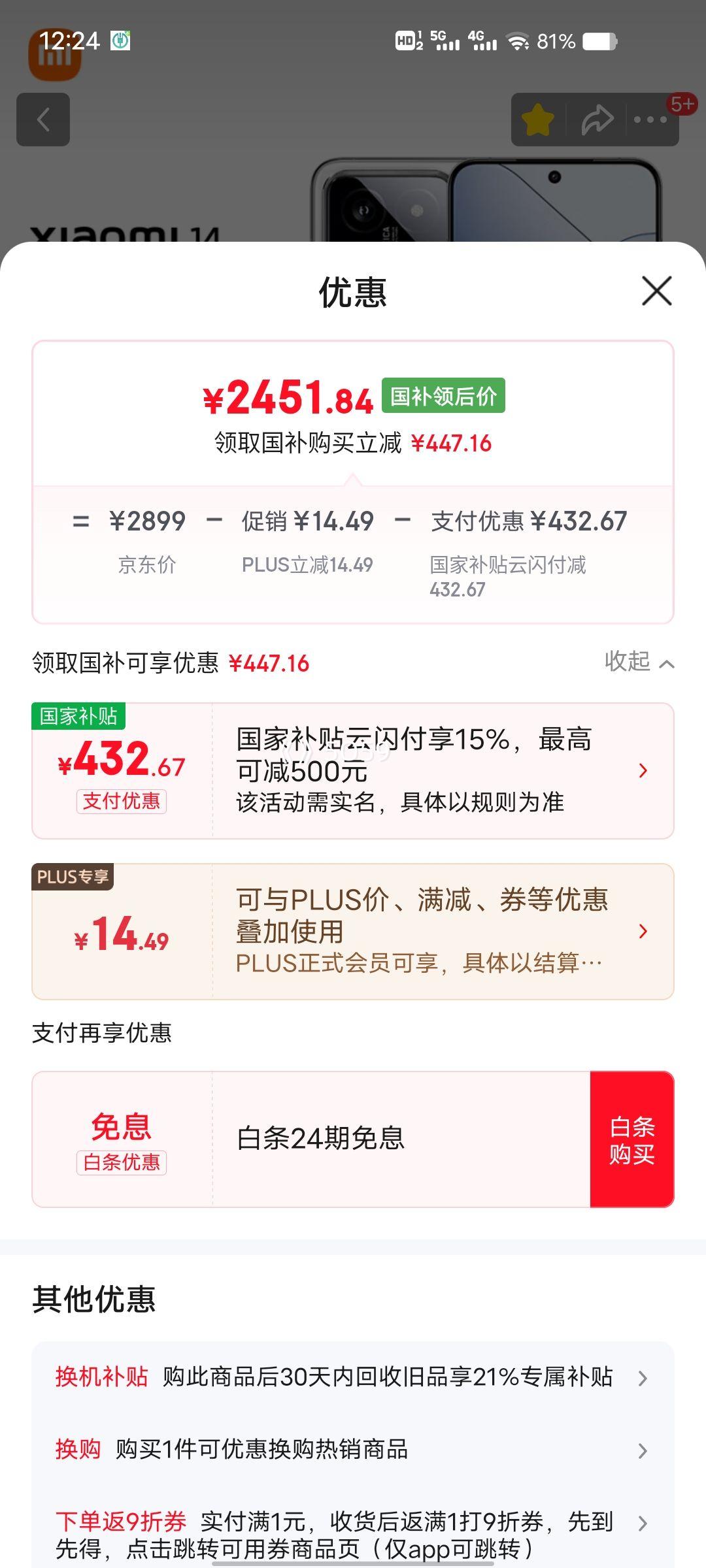The width and height of the screenshot is (706, 1568).
Task: Tap the back arrow on the product image
Action: 43,120
